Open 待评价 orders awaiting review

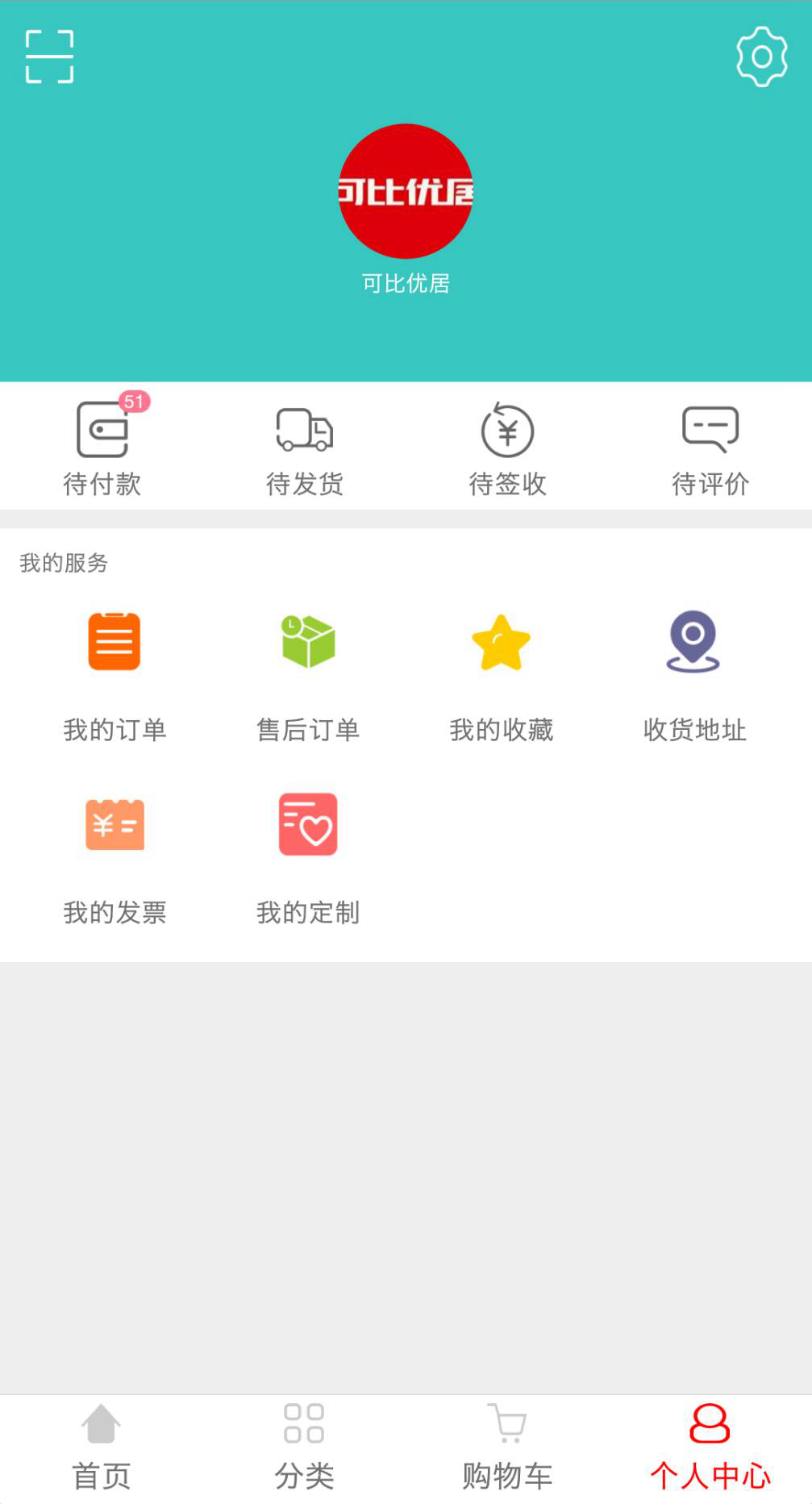pyautogui.click(x=710, y=448)
